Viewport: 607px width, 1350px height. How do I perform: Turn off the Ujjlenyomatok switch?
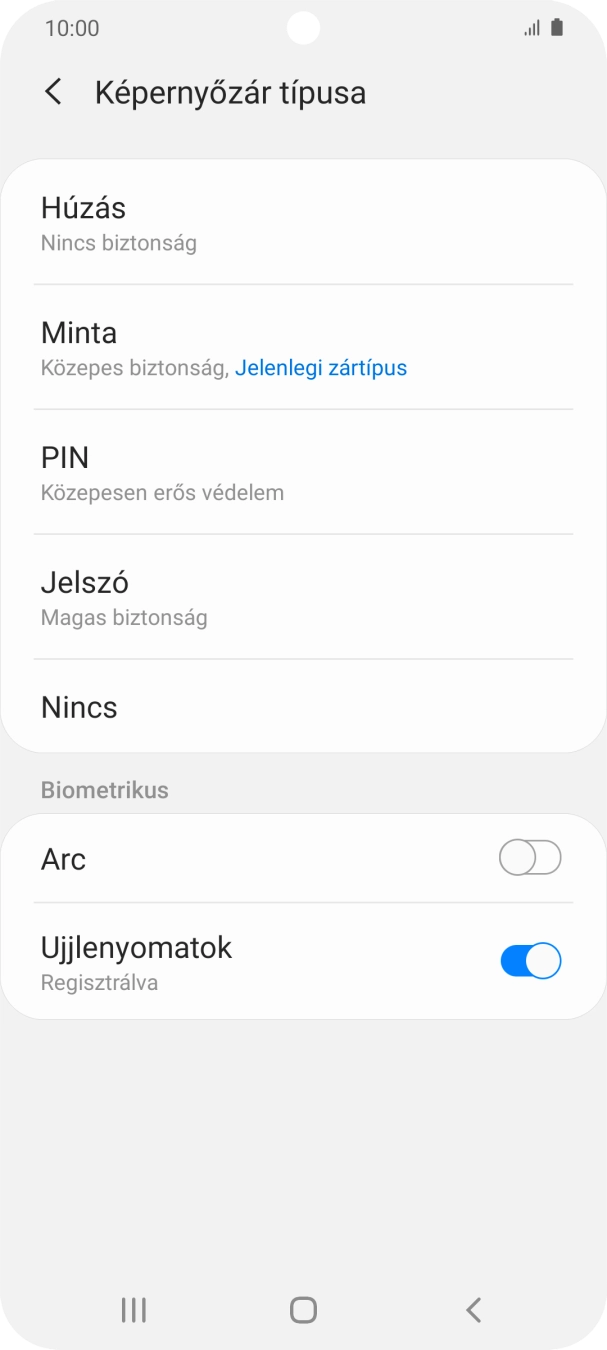(x=530, y=961)
